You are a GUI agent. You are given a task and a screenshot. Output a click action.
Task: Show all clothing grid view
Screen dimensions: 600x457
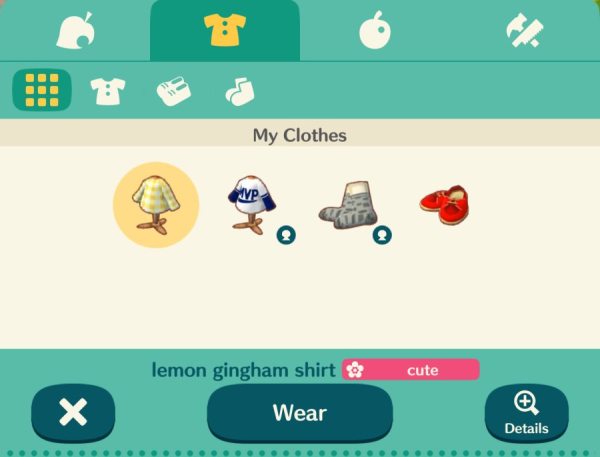tap(41, 91)
